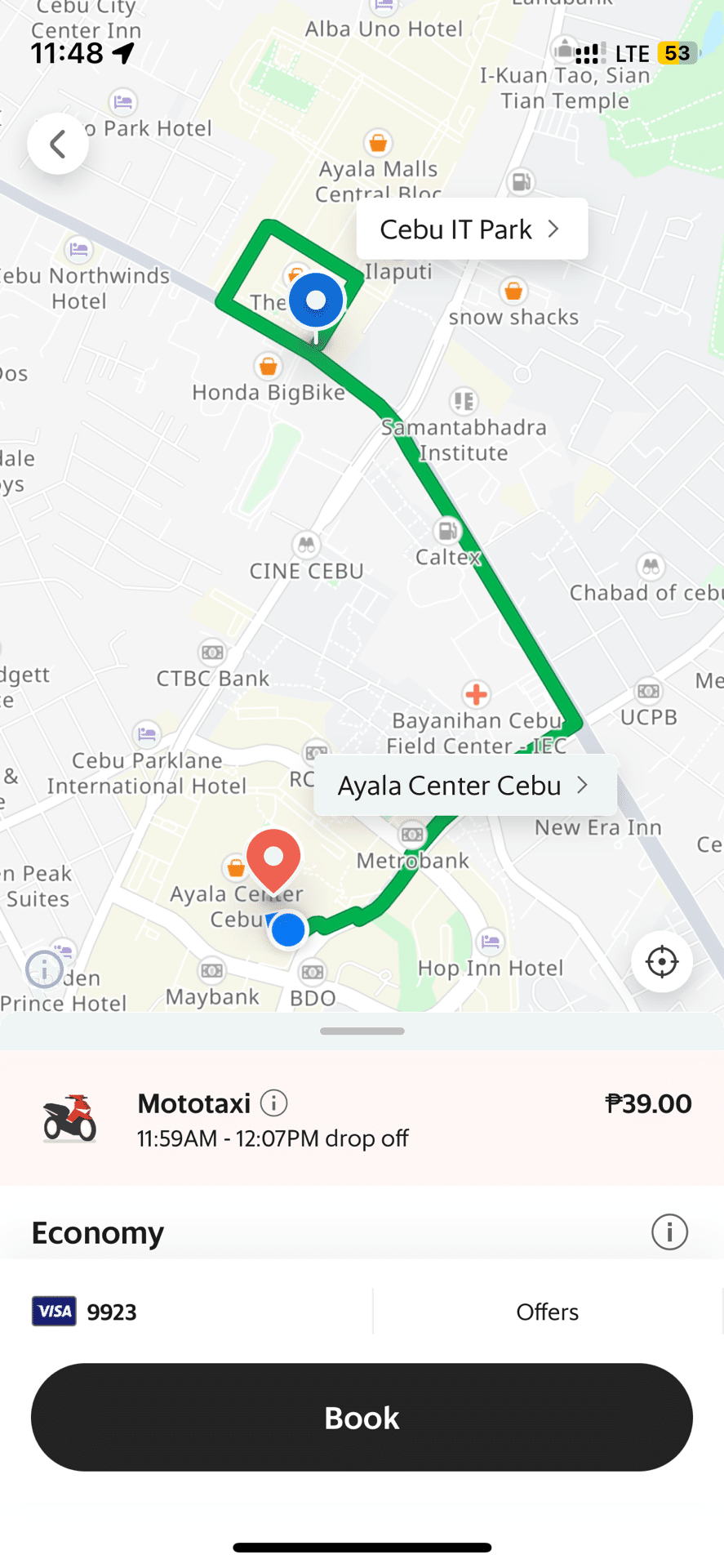Change the Visa 9923 payment method
The image size is (724, 1568).
pyautogui.click(x=85, y=1312)
